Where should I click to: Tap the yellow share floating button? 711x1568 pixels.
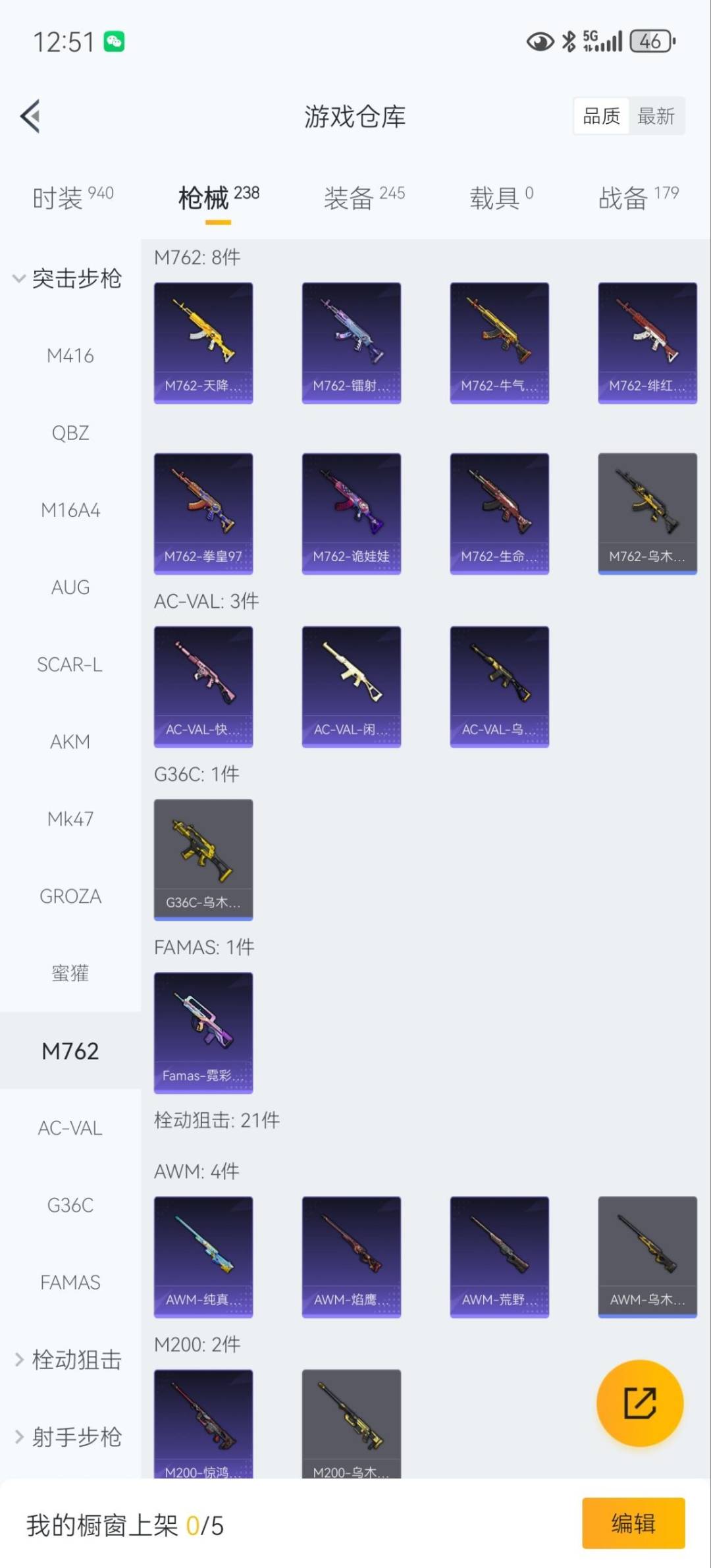(639, 1403)
